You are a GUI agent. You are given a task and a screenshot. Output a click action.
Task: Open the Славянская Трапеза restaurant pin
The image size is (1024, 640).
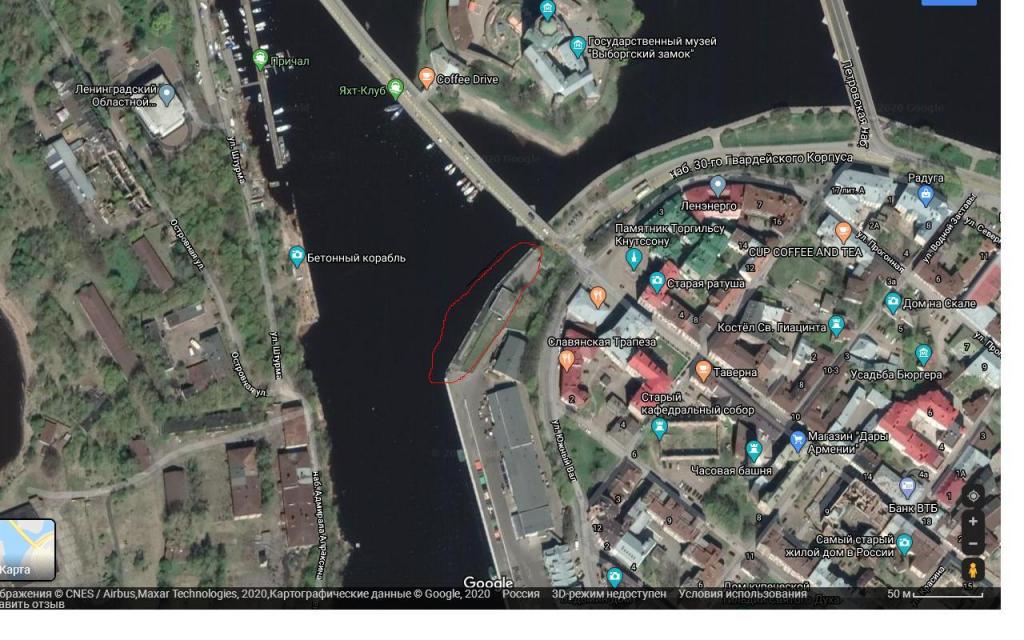click(567, 358)
